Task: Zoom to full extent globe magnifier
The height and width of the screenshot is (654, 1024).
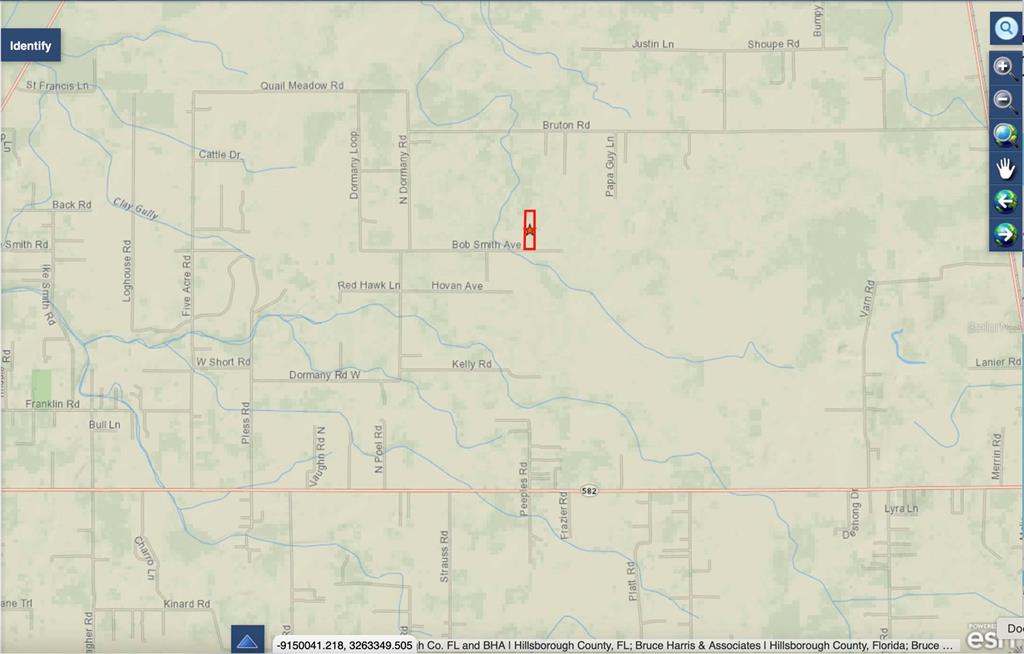Action: pos(1005,134)
